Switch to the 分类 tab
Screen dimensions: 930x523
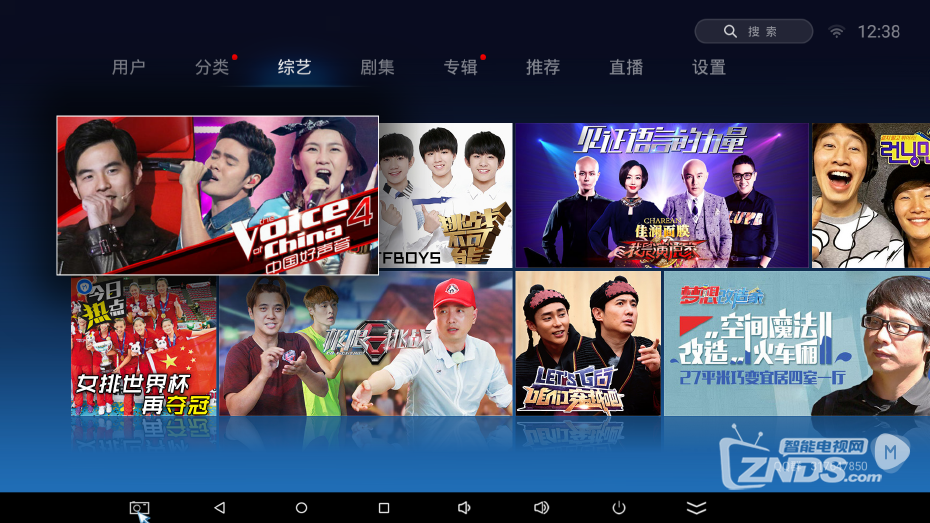pyautogui.click(x=212, y=68)
